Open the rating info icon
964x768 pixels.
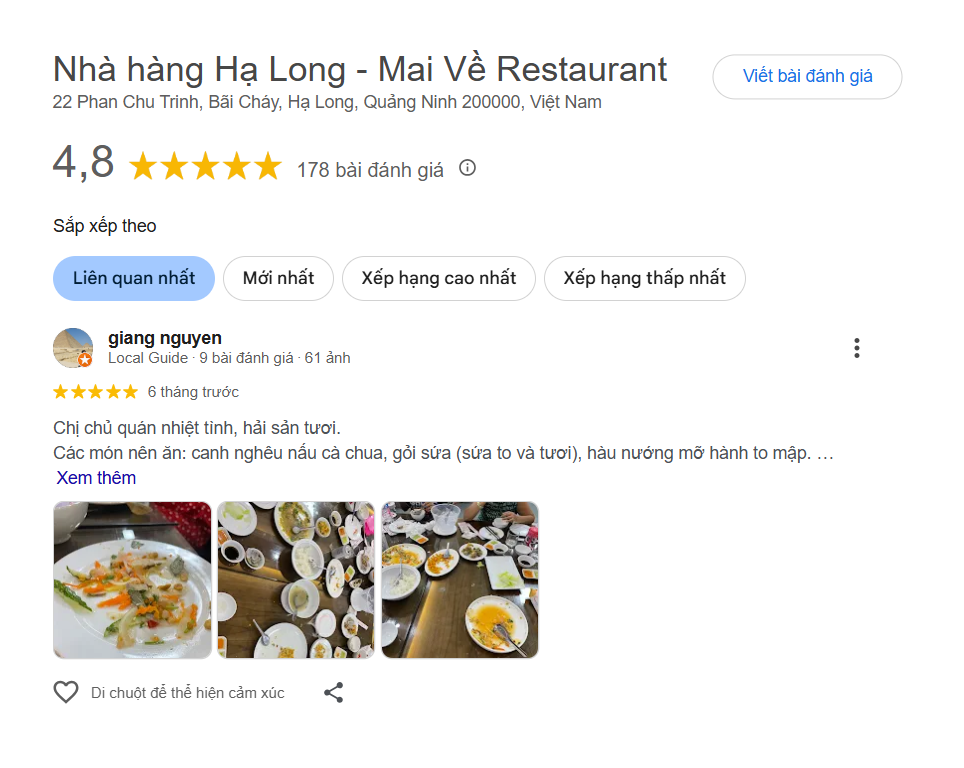click(x=467, y=168)
